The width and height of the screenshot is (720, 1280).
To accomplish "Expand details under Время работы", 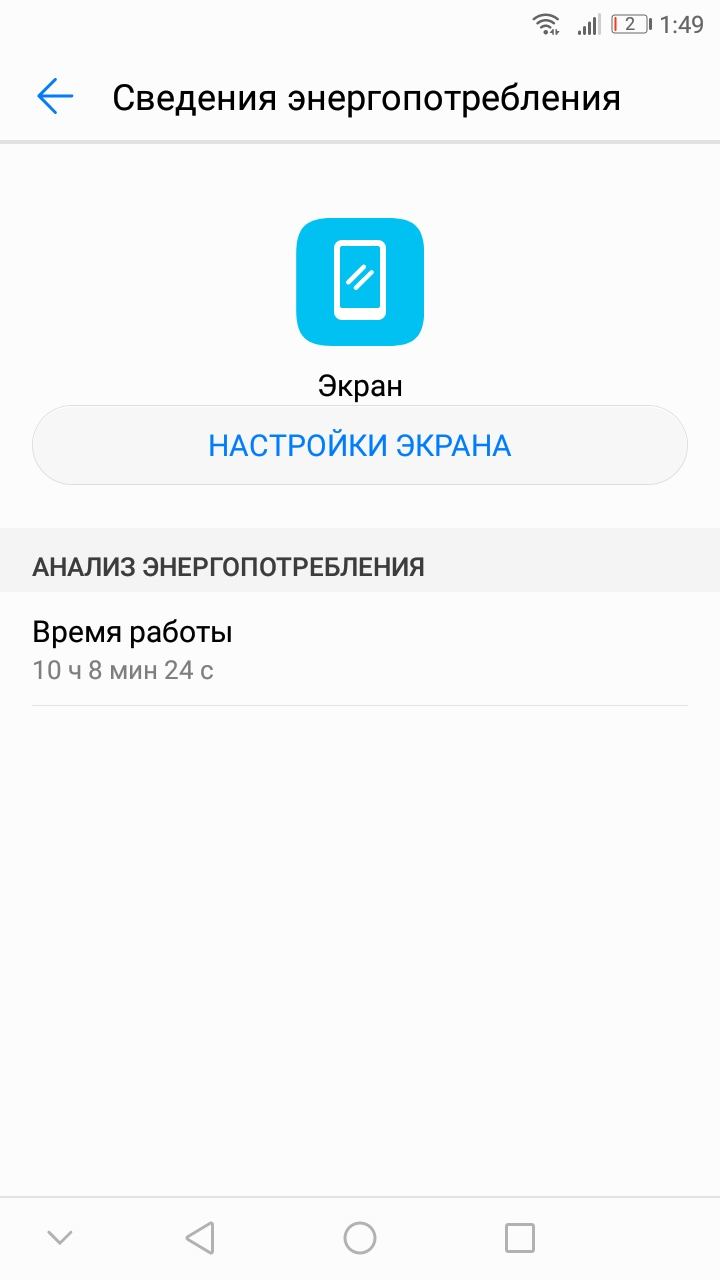I will click(360, 650).
